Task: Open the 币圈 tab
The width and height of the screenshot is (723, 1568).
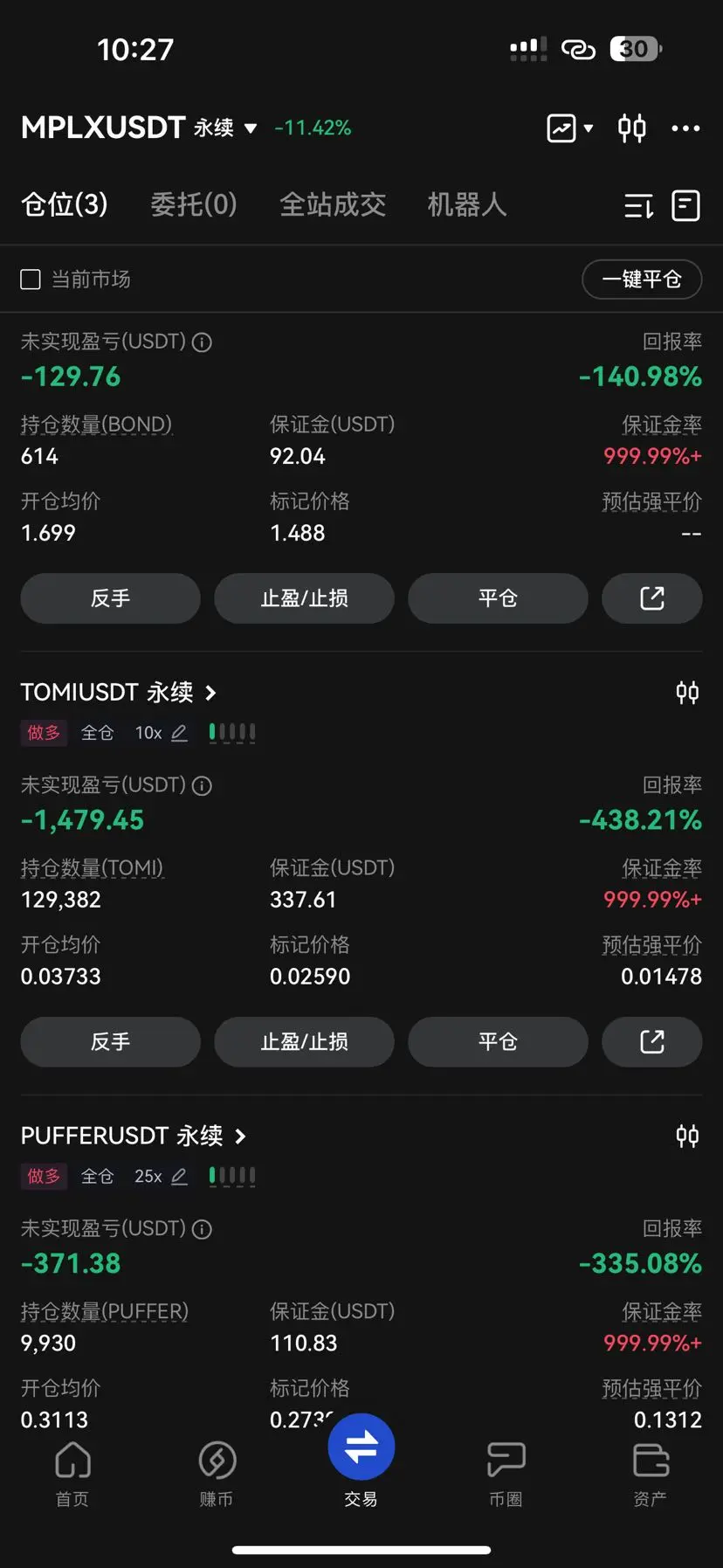Action: [506, 1473]
